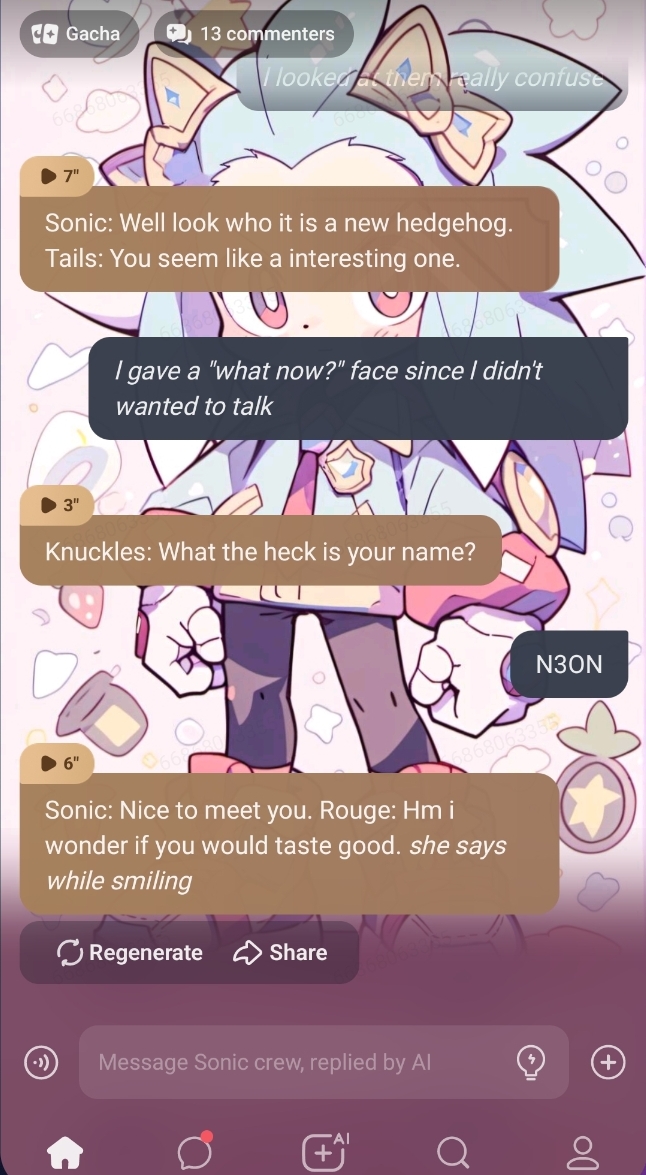Open the profile tab
Image resolution: width=646 pixels, height=1175 pixels.
point(582,1152)
